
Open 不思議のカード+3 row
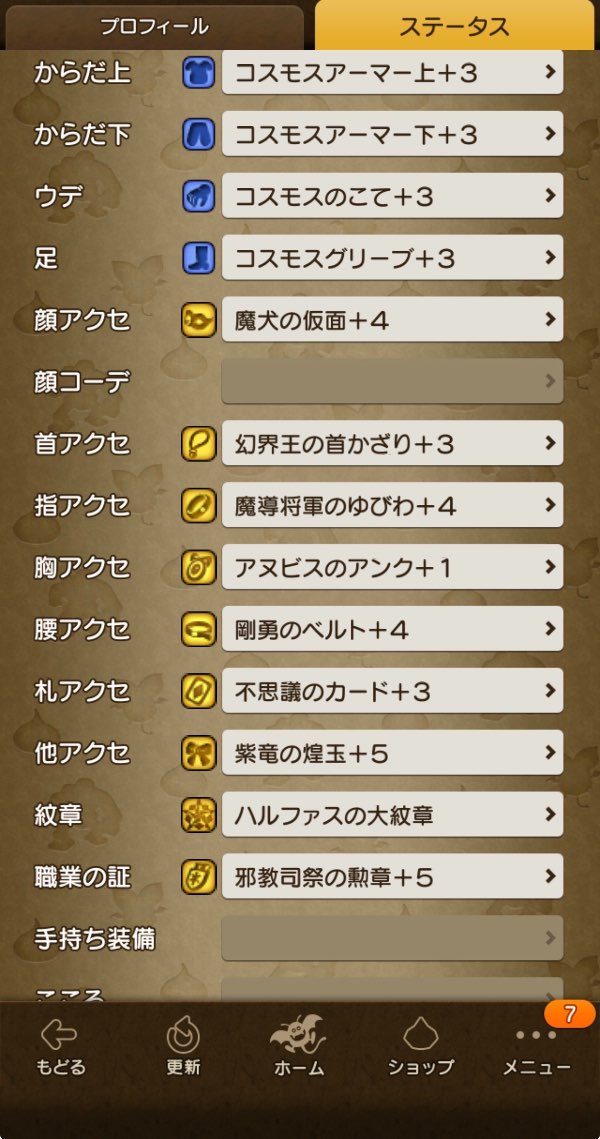tap(392, 691)
